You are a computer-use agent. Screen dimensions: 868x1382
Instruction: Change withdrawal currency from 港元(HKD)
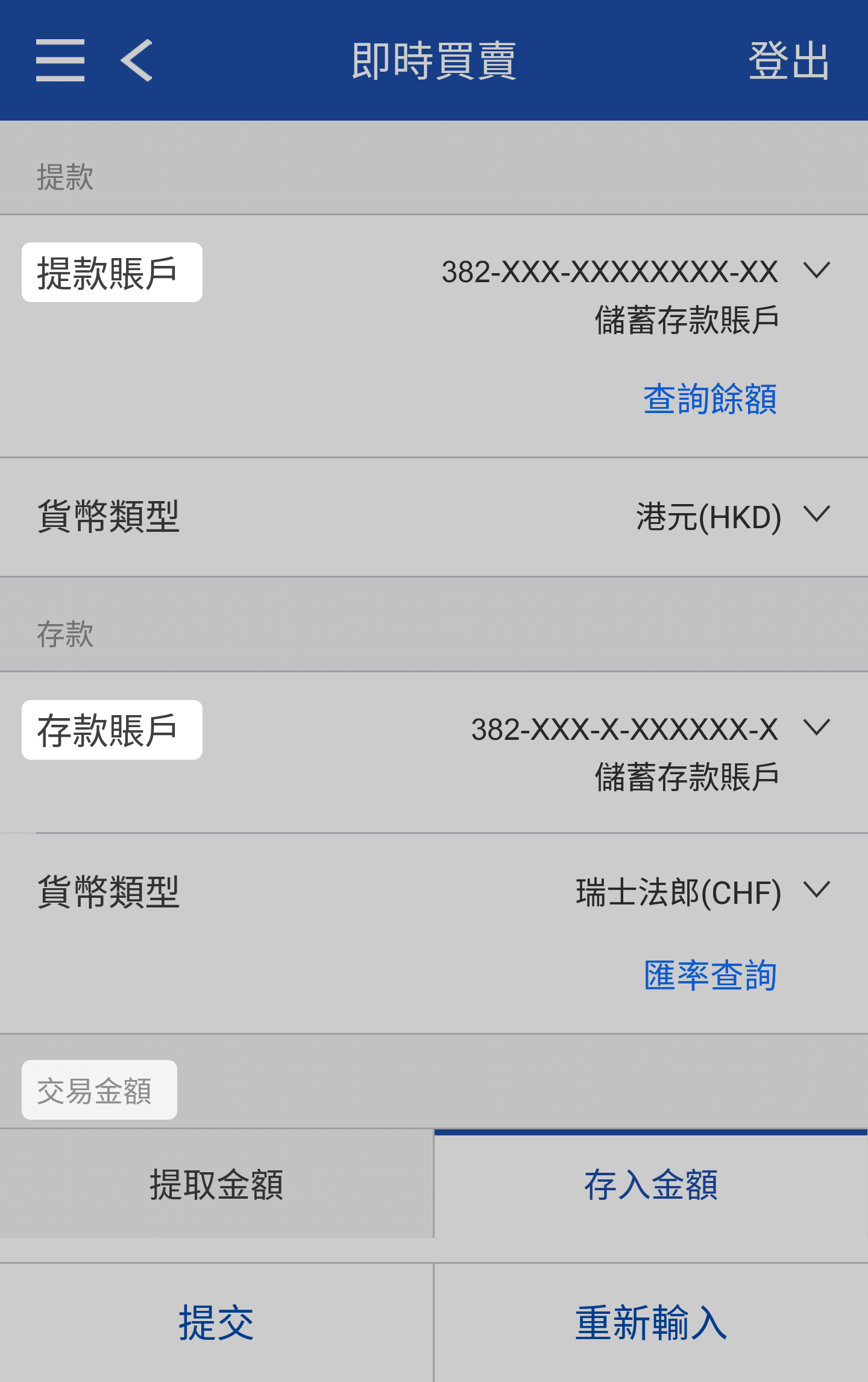pyautogui.click(x=816, y=516)
